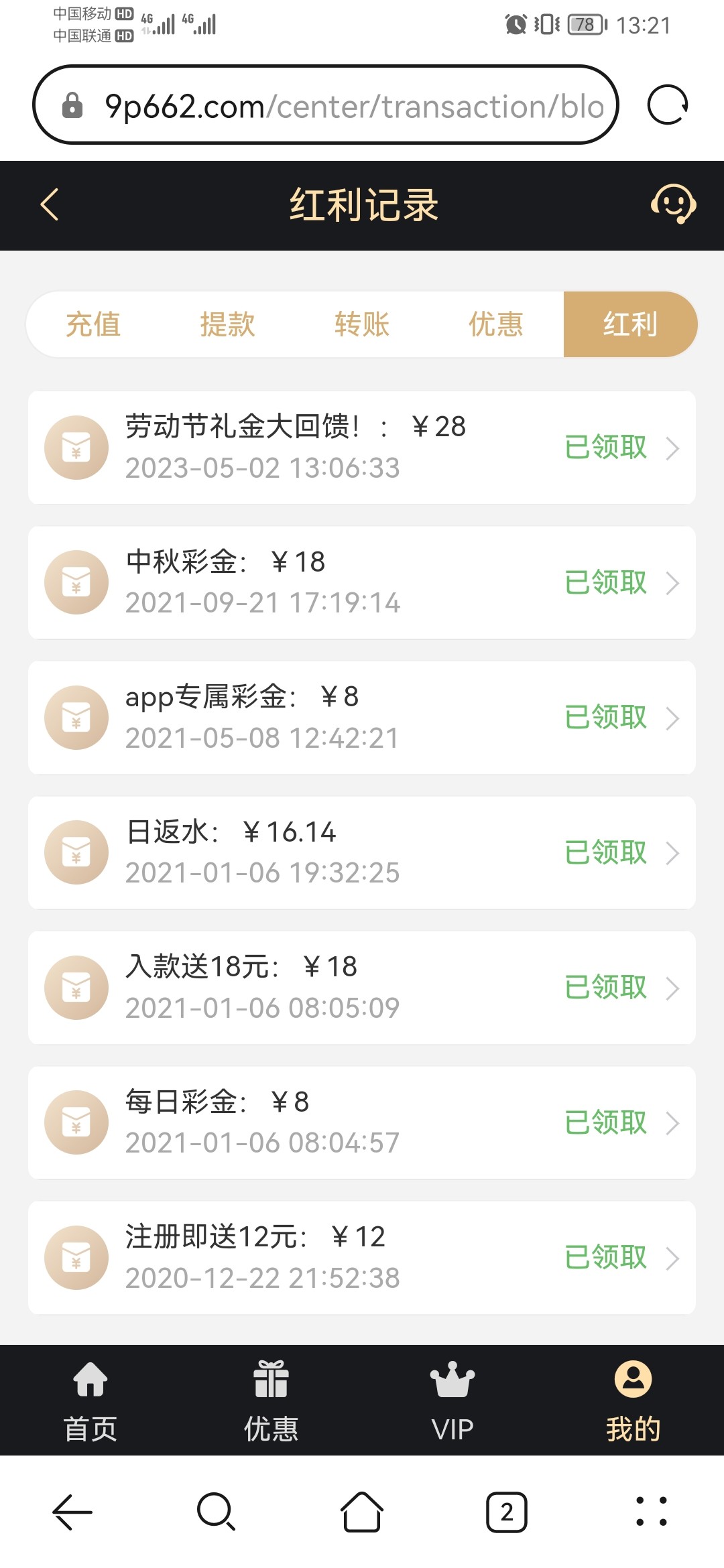Open the VIP section
Screen dimensions: 724x1568
(452, 1400)
